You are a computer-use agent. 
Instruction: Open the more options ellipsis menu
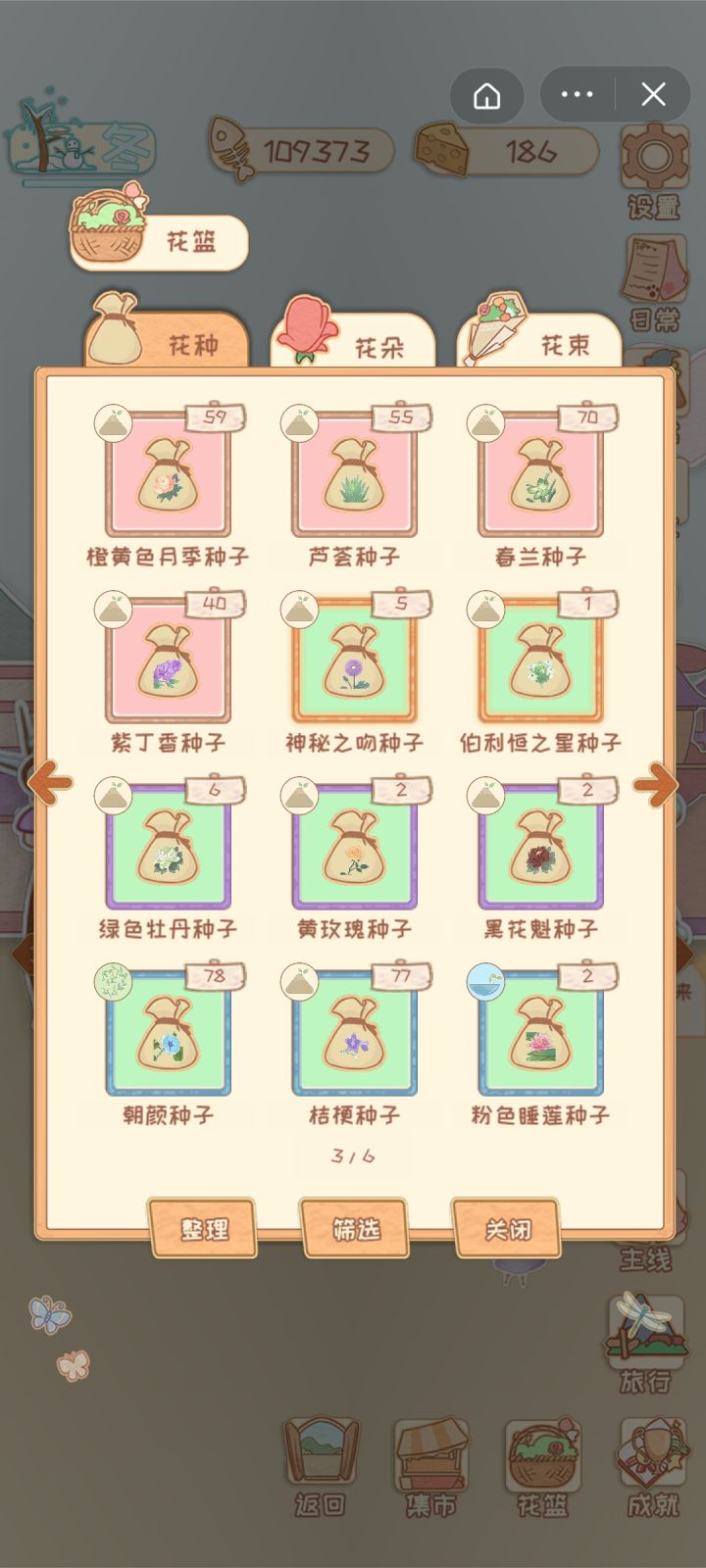coord(576,94)
